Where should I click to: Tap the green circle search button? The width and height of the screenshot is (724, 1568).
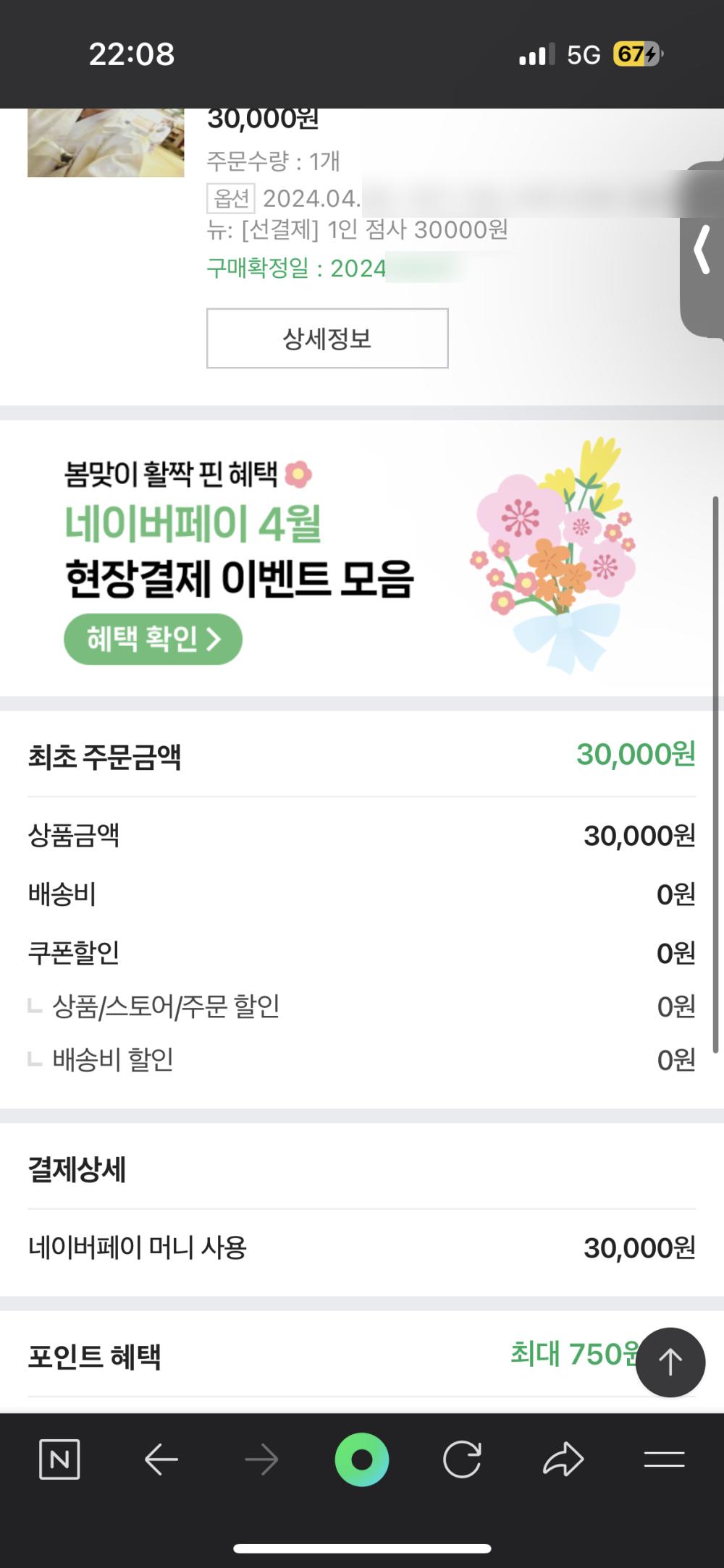tap(362, 1459)
